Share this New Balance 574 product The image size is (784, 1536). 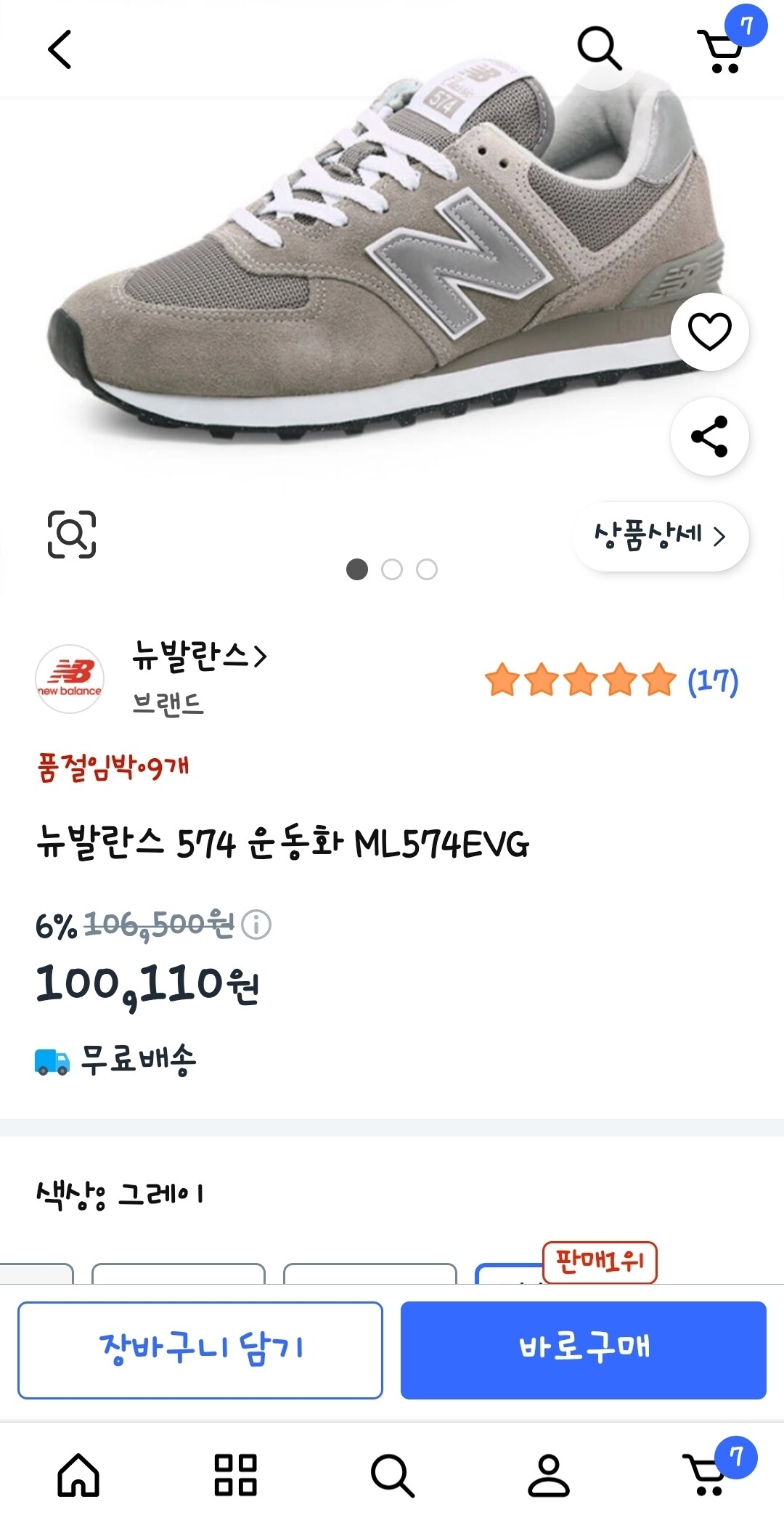tap(709, 436)
